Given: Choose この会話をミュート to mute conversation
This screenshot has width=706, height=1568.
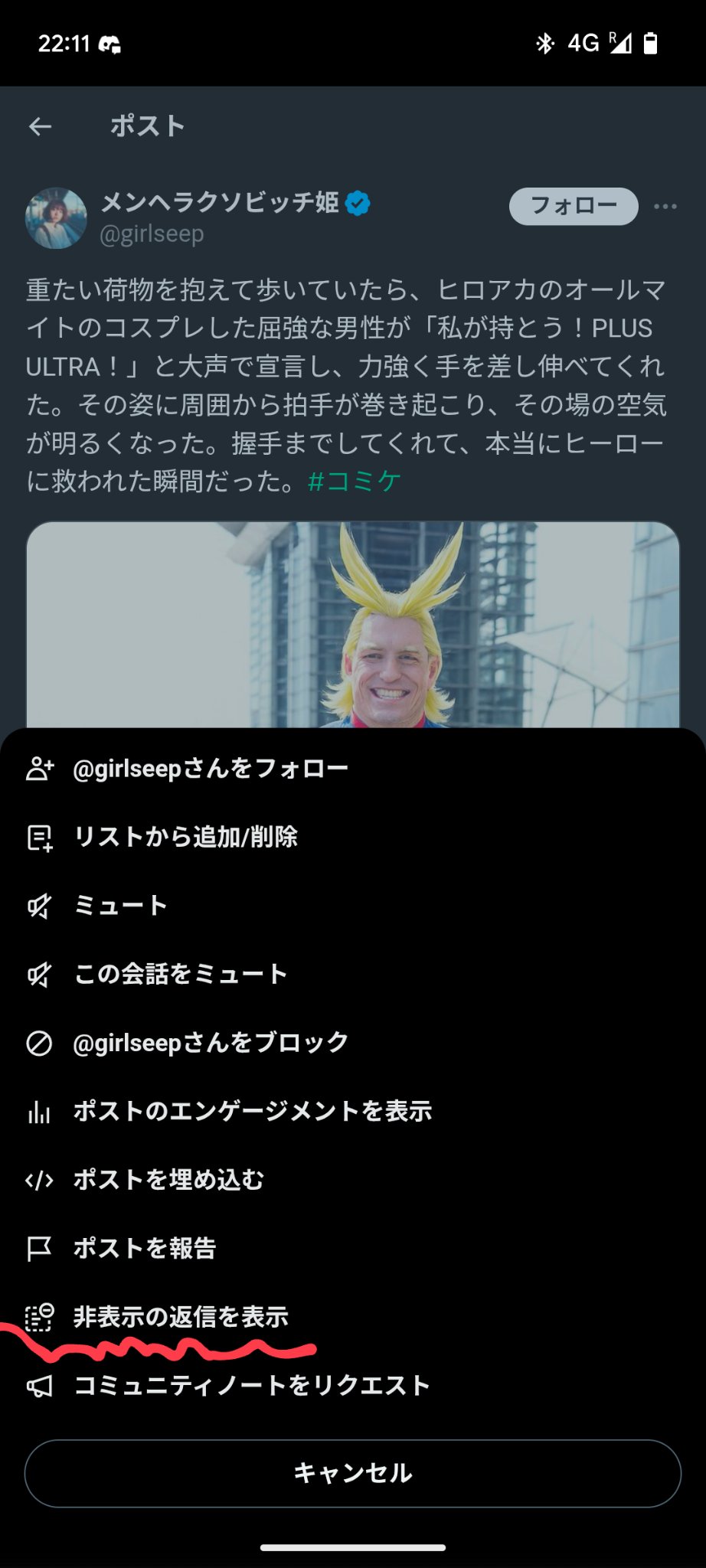Looking at the screenshot, I should (x=180, y=974).
